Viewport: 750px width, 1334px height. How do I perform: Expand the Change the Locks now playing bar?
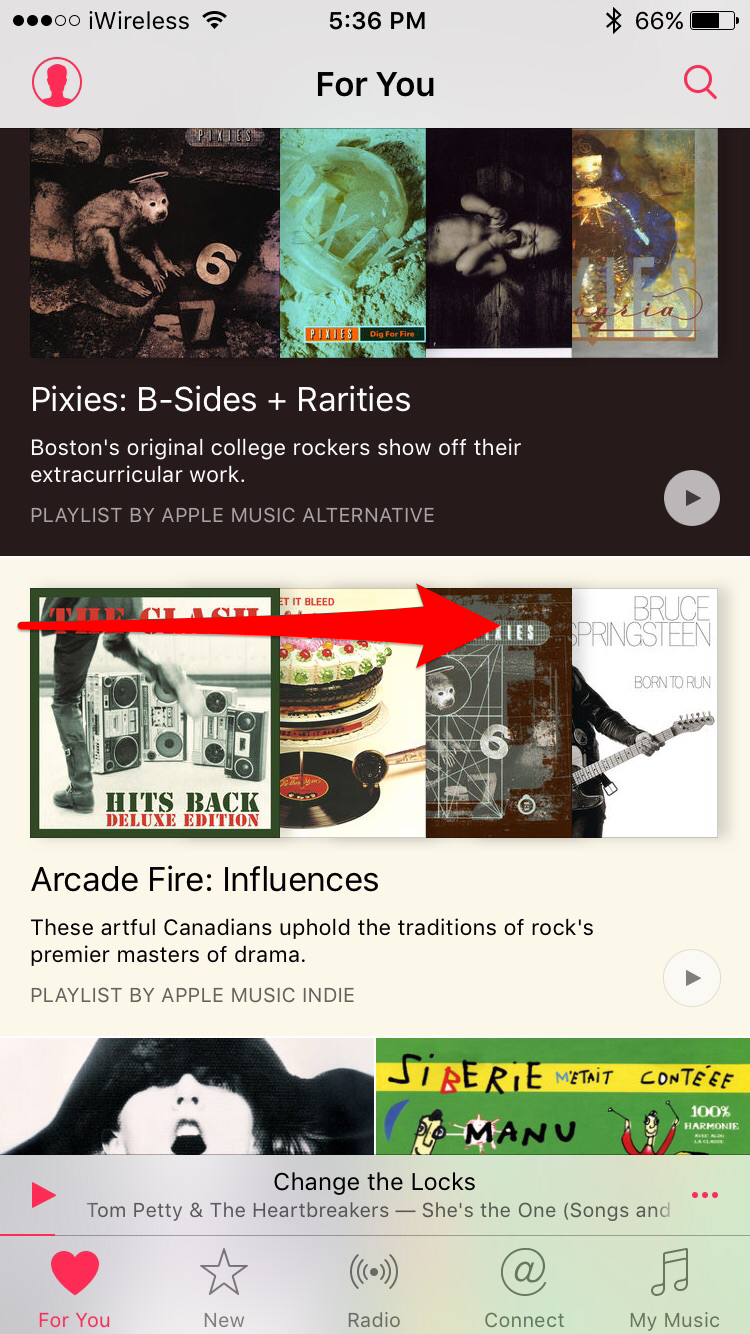(375, 1195)
